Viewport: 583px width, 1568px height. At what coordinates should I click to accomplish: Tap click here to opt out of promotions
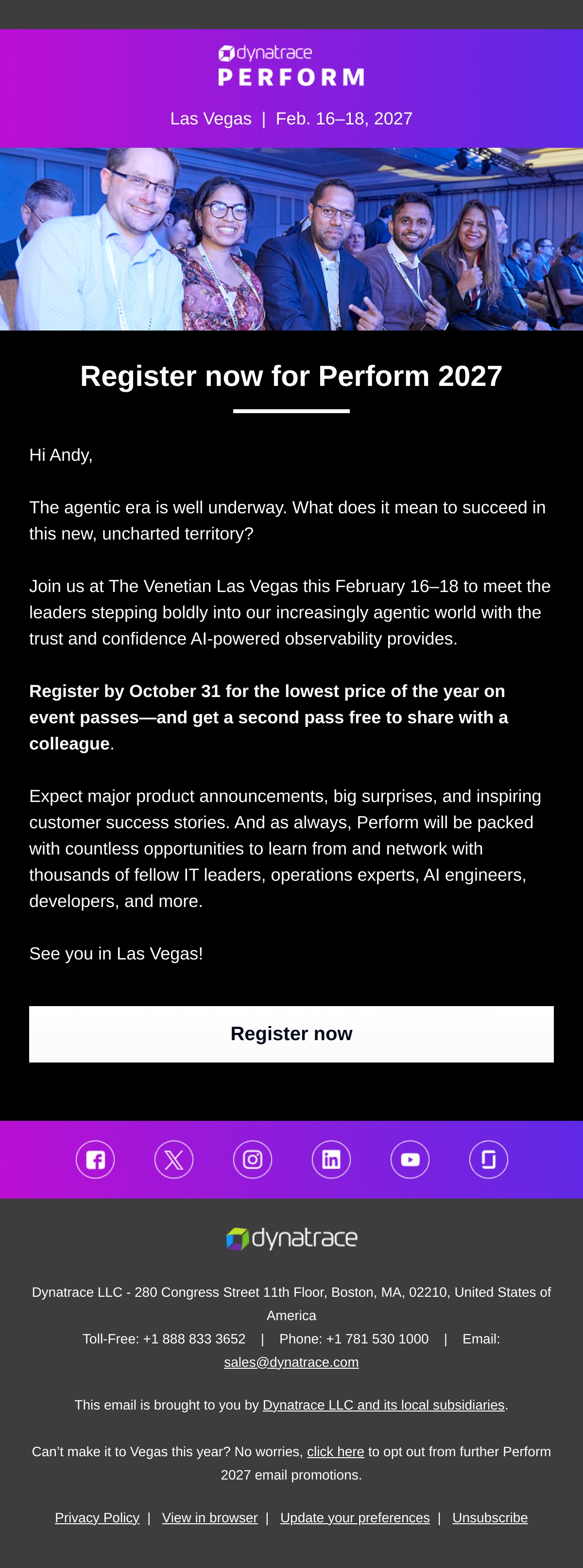pyautogui.click(x=335, y=1452)
